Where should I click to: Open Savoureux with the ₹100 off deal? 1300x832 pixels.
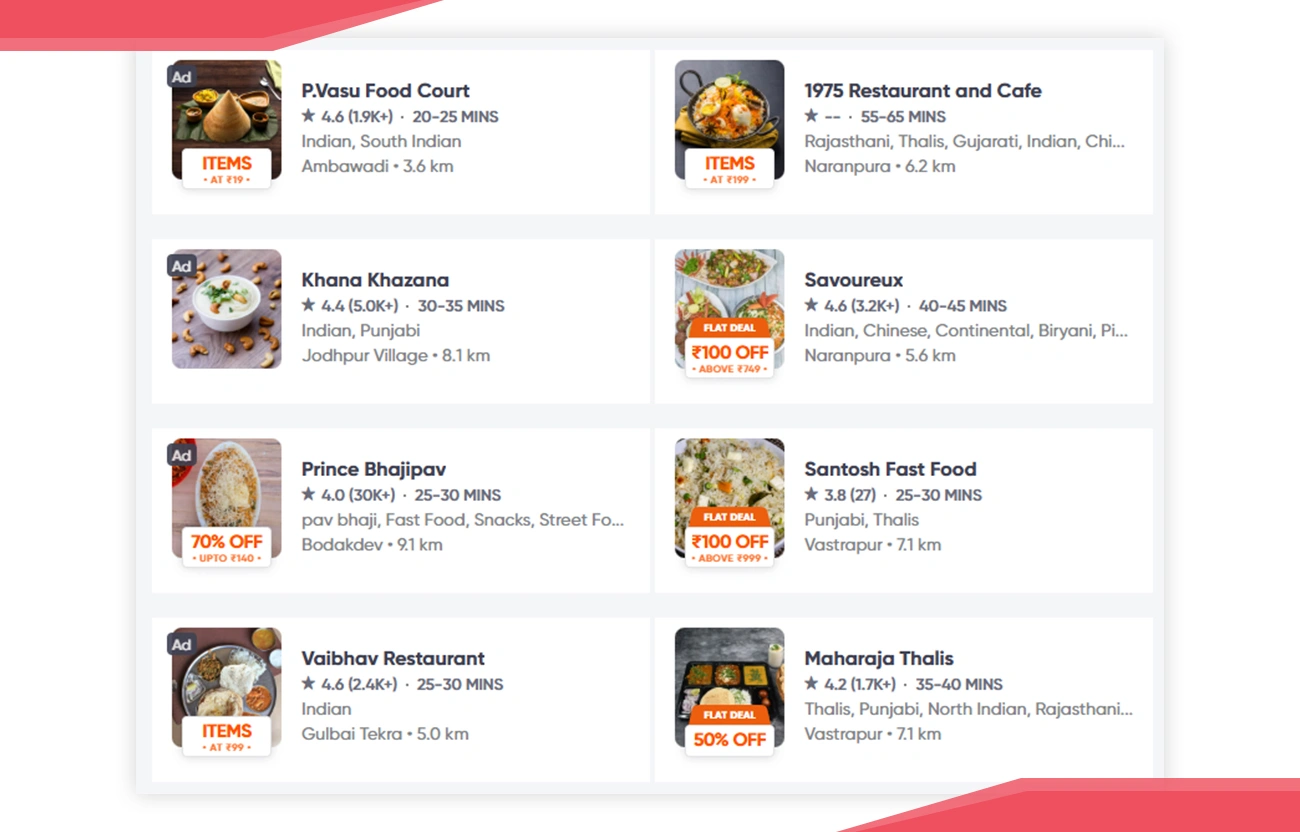(x=853, y=280)
